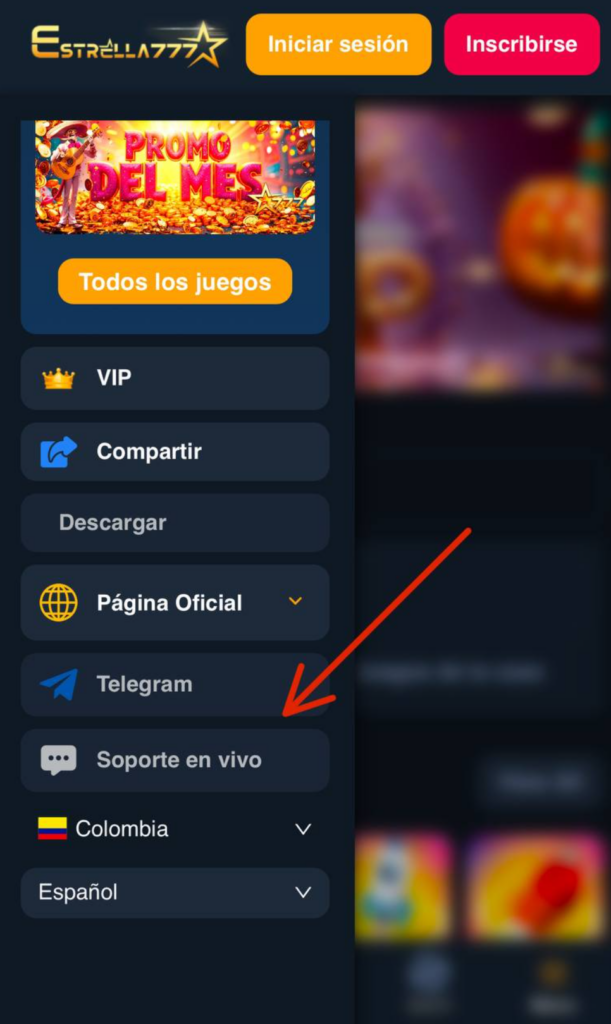Open the Telegram channel link
This screenshot has height=1024, width=611.
click(x=175, y=685)
